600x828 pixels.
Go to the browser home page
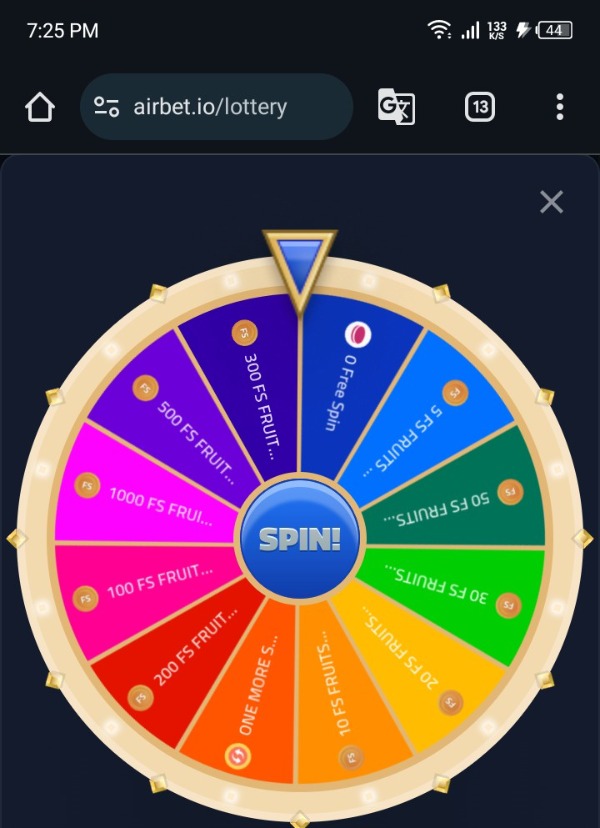(x=39, y=107)
